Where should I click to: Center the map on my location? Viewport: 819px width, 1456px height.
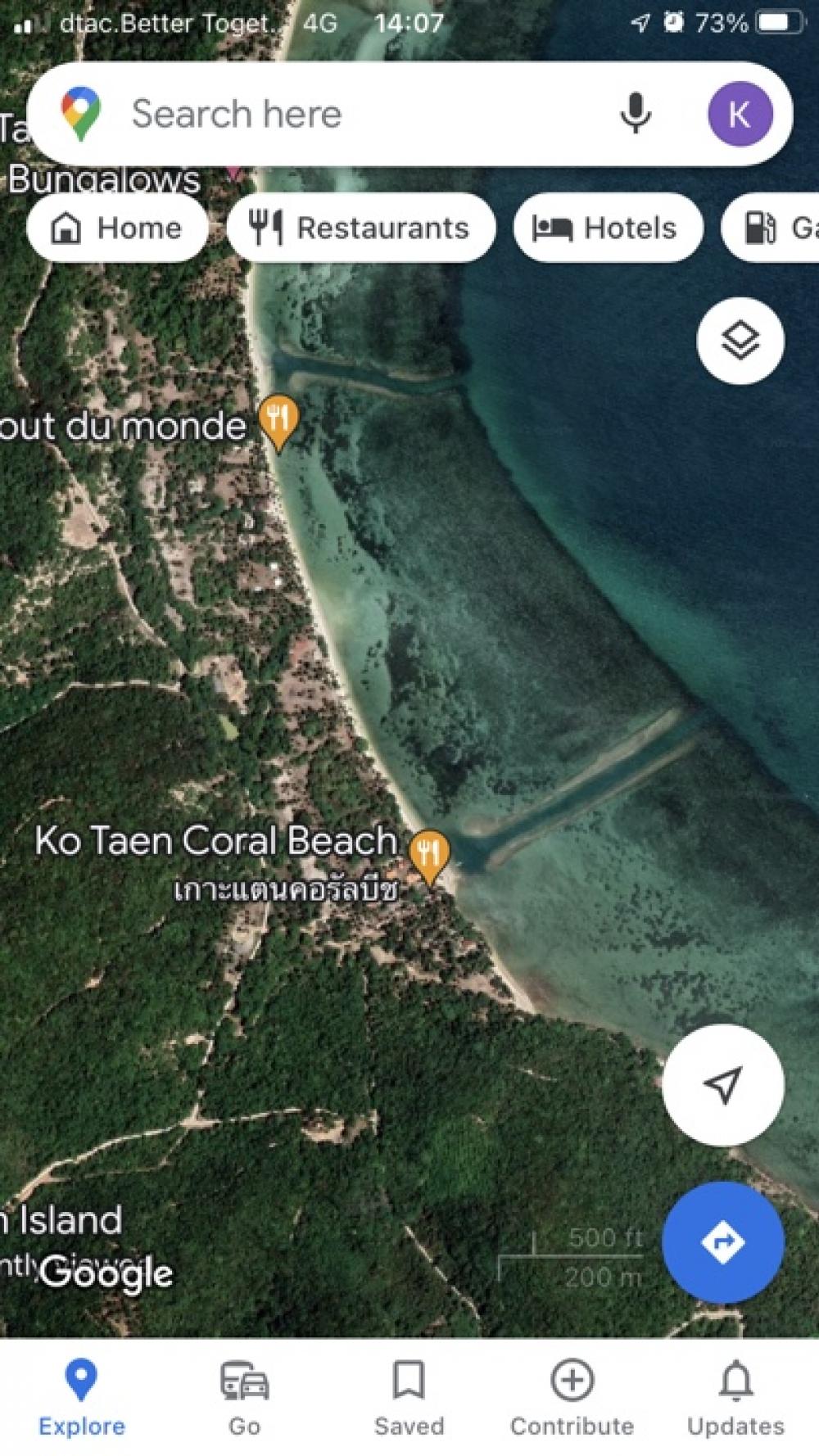pos(723,1084)
